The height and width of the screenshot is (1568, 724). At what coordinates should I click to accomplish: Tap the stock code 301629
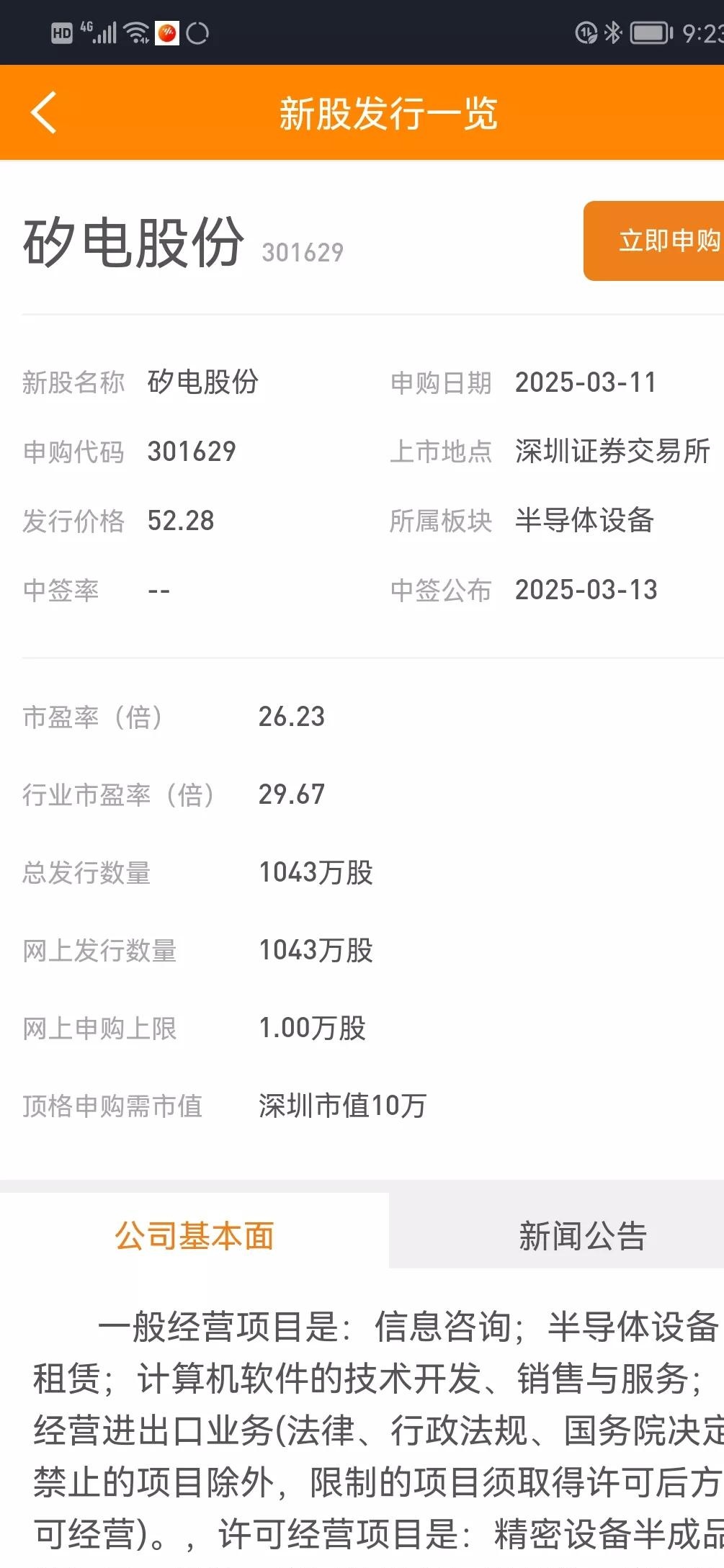(x=302, y=252)
